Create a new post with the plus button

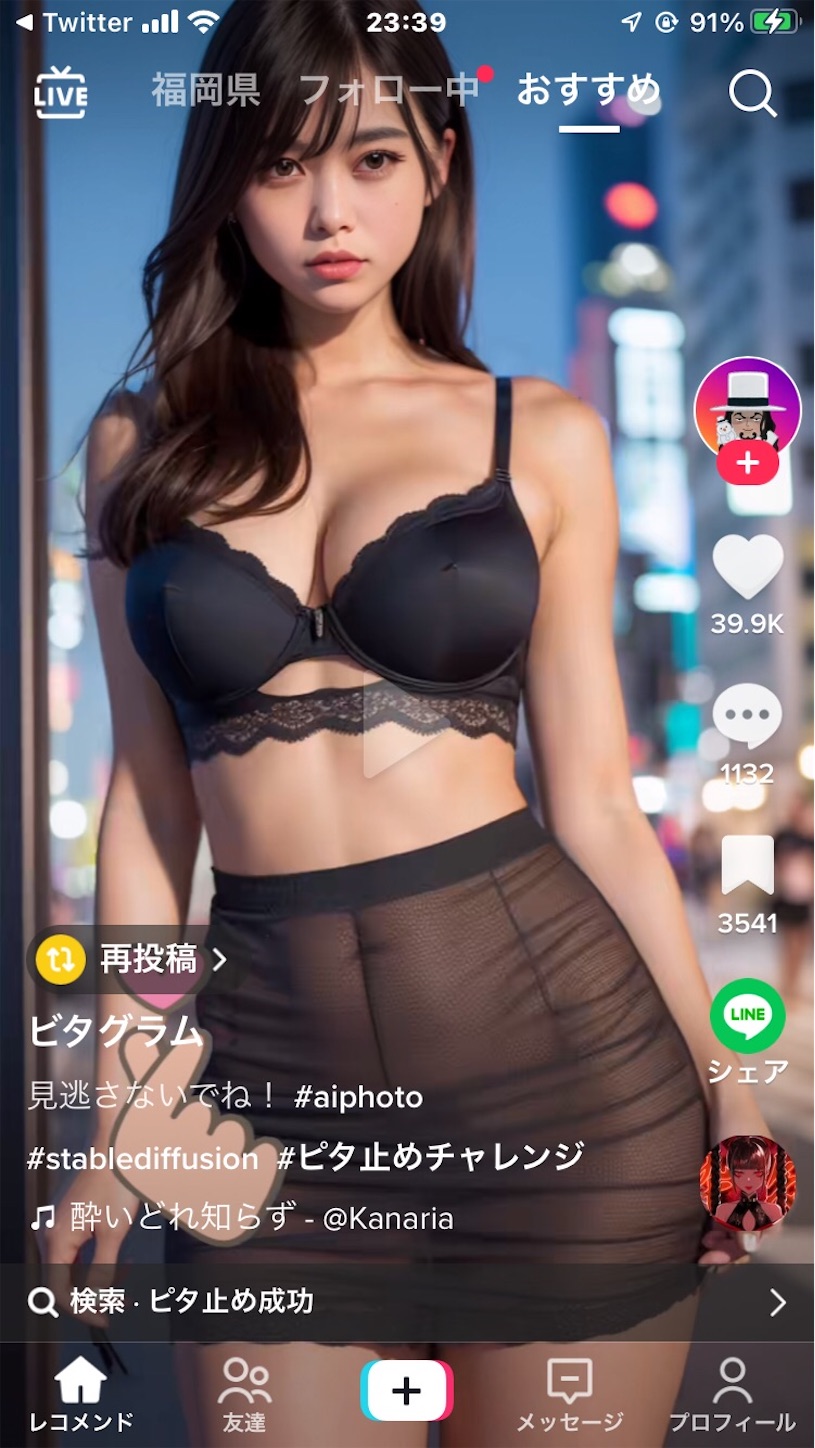[x=407, y=1390]
